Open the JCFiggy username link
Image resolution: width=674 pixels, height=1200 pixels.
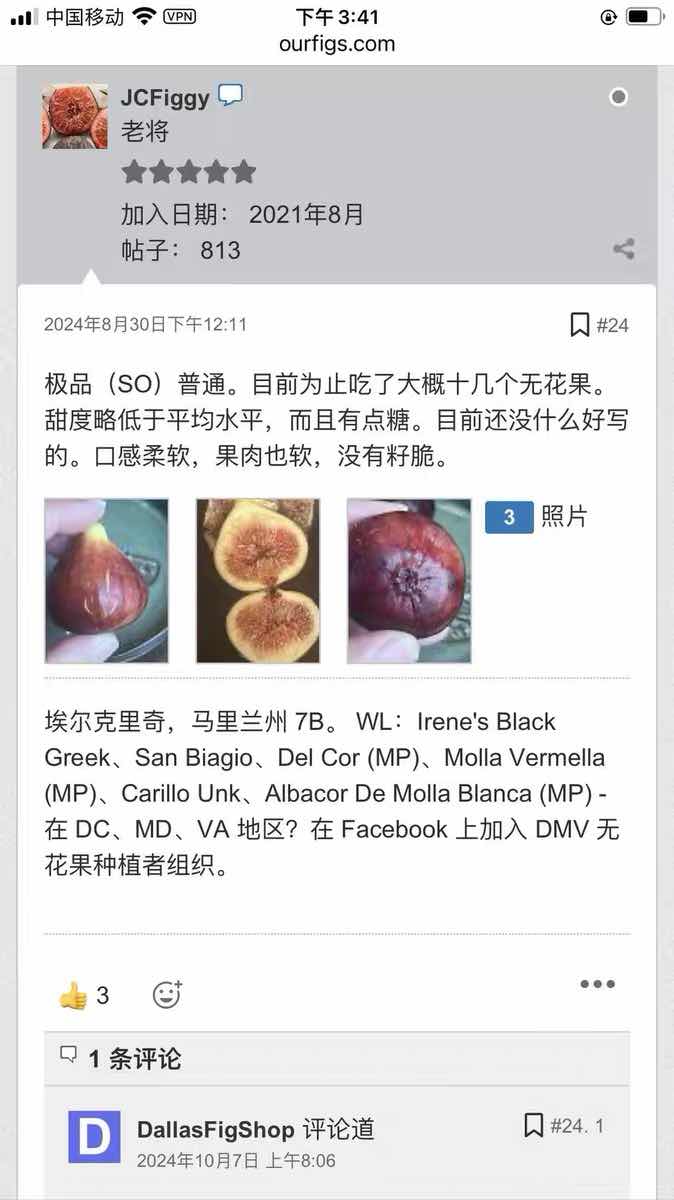165,97
